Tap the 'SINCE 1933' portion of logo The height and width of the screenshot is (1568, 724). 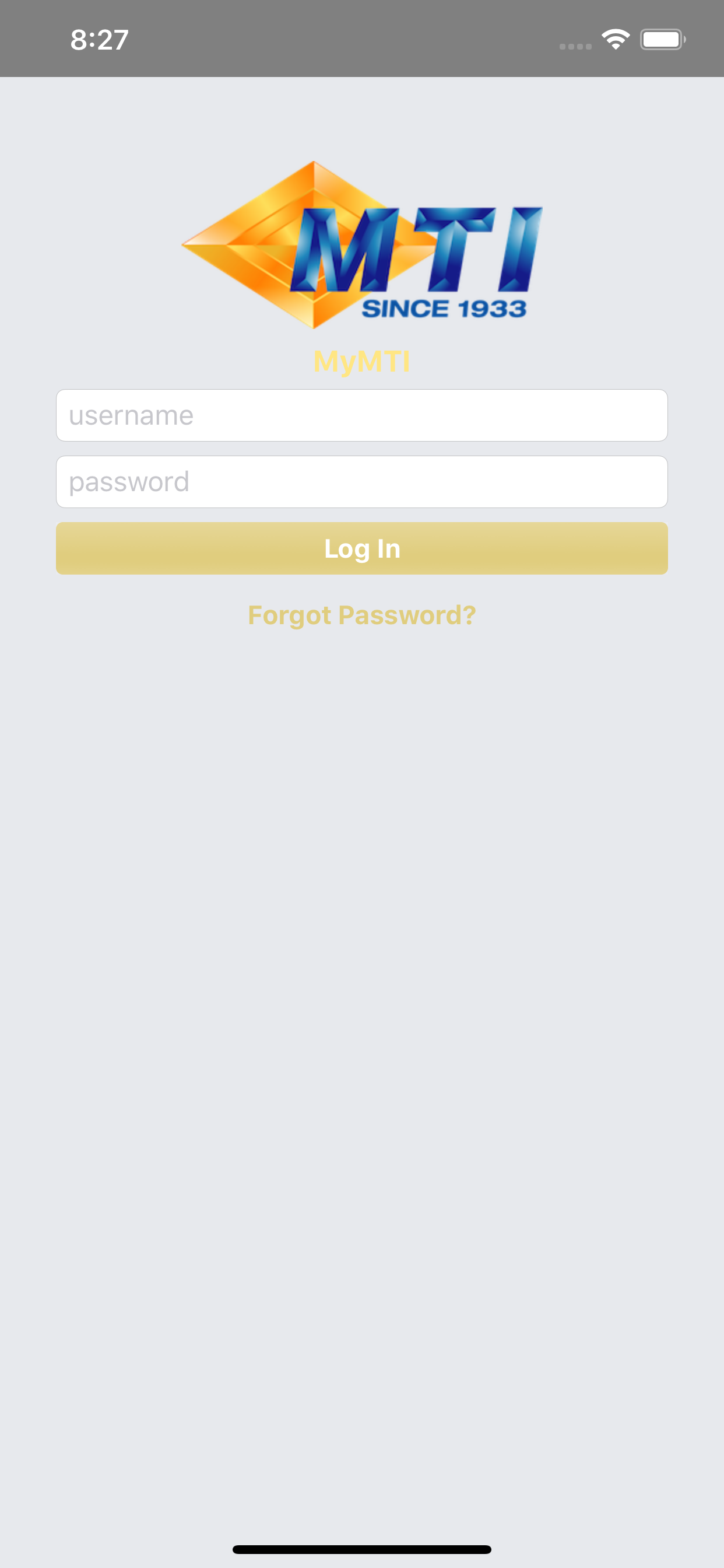[x=445, y=309]
